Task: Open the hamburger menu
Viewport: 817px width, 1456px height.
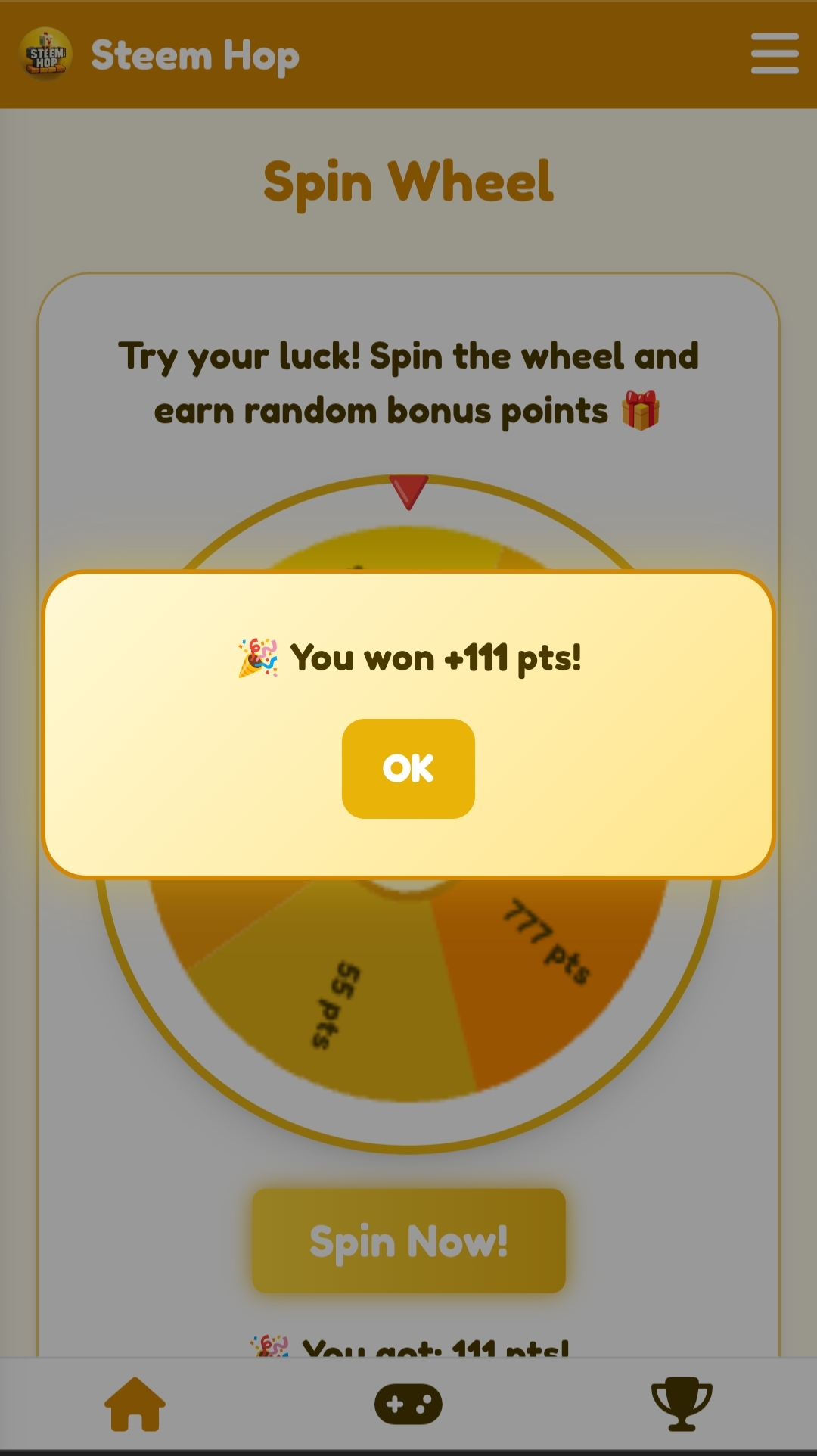Action: (775, 54)
